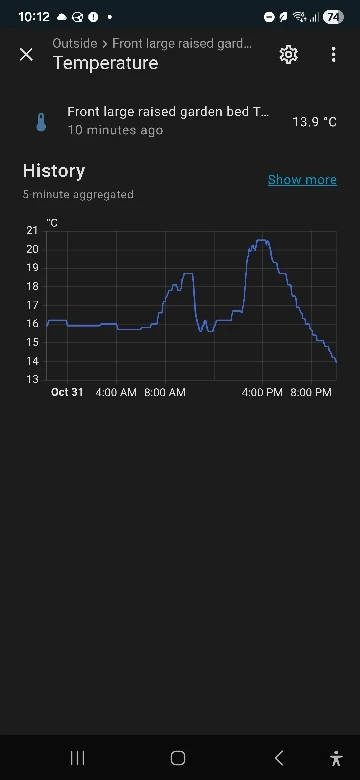Image resolution: width=360 pixels, height=780 pixels.
Task: Go to the home screen
Action: (178, 758)
